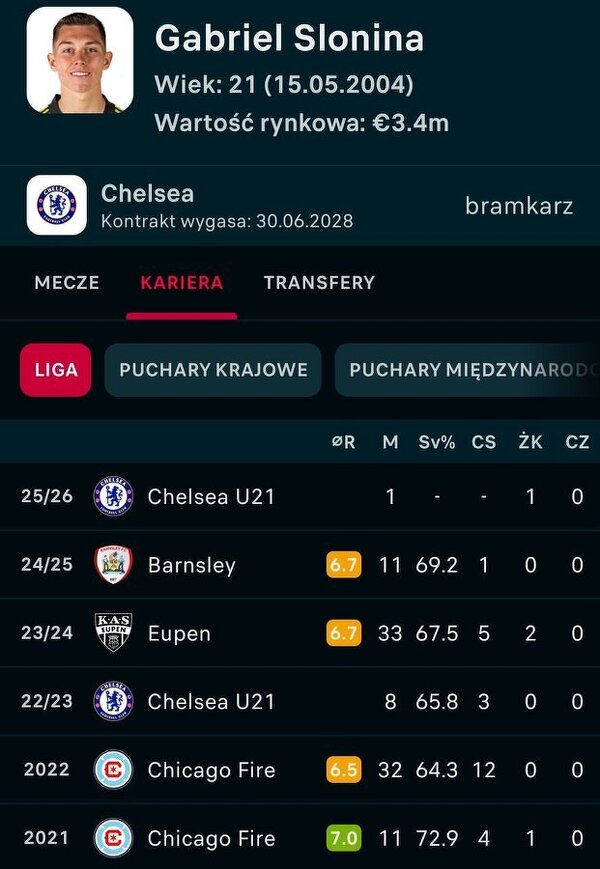Switch to the MECZE tab
Screen dimensions: 600x869
pos(67,283)
